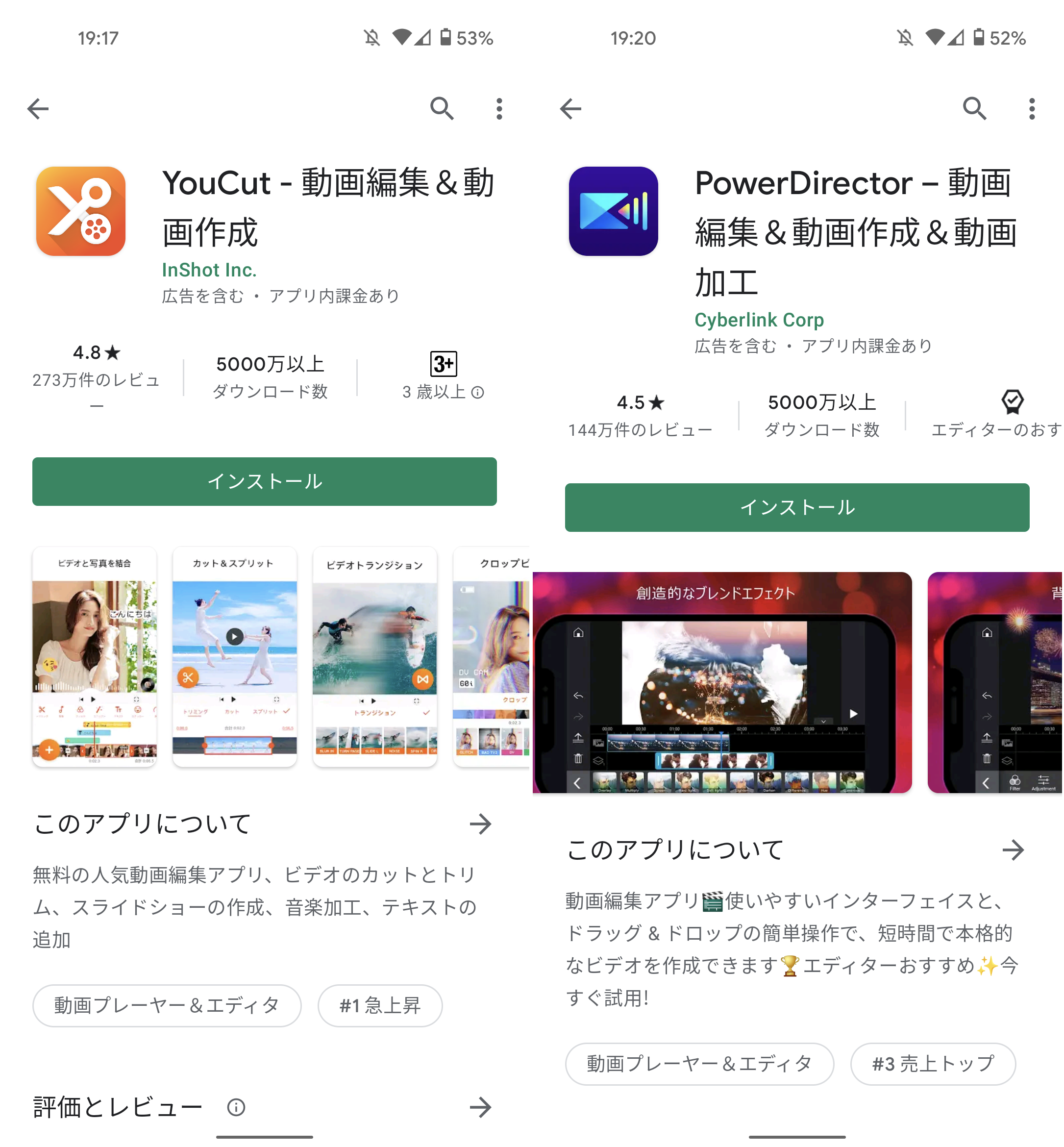Open search on the YouCut page
Viewport: 1064px width, 1147px height.
(442, 108)
